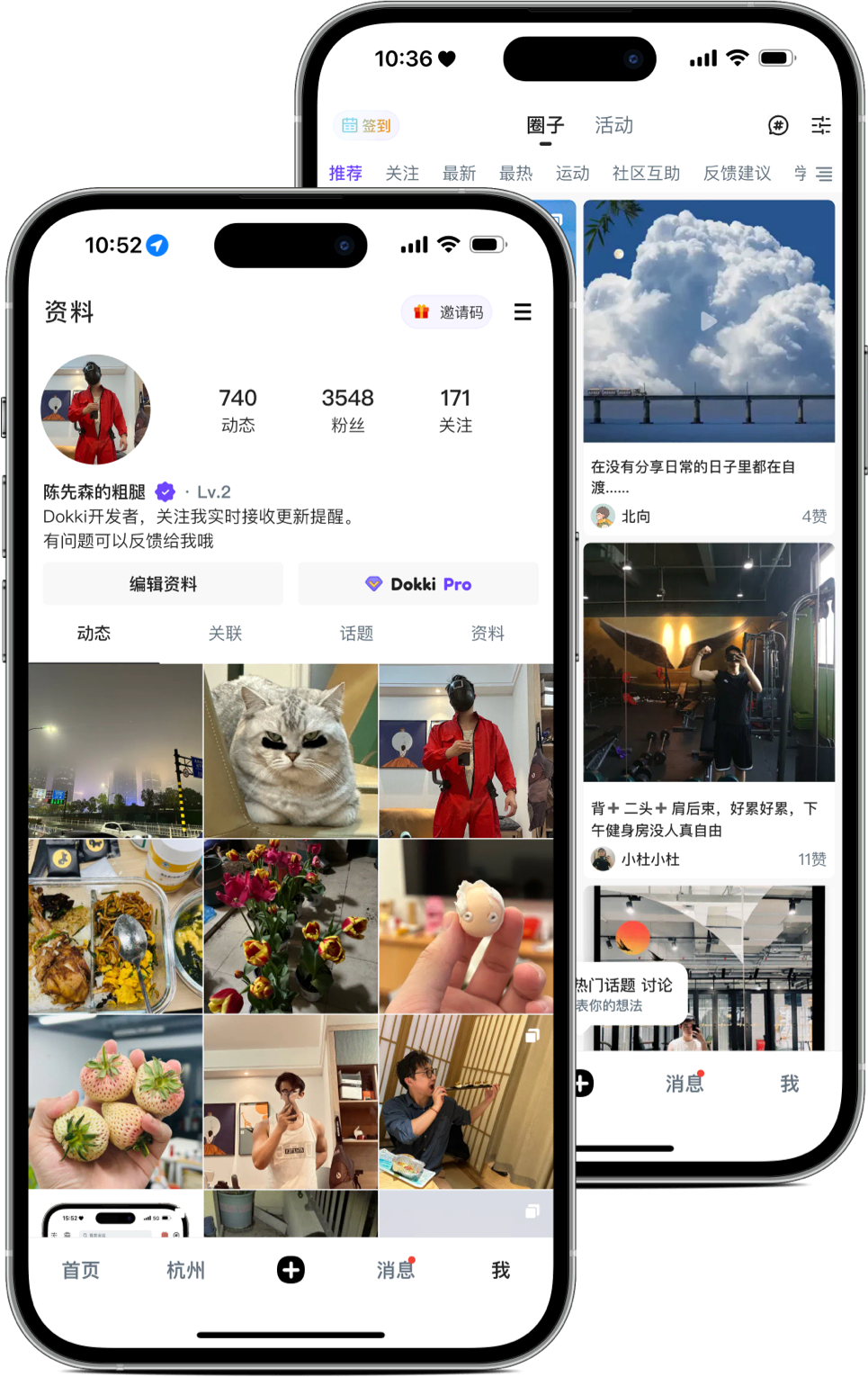Select the 反馈建议 category filter
868x1377 pixels.
pos(738,173)
